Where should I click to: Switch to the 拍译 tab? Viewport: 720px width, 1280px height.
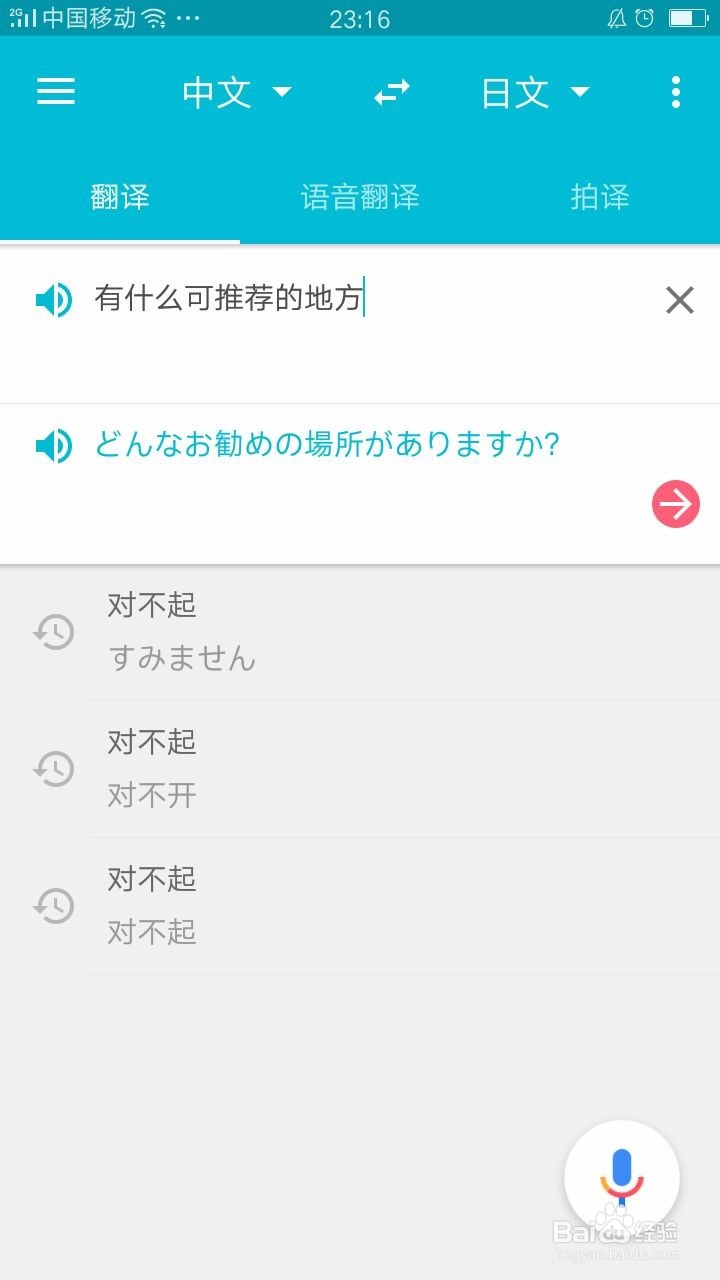(x=600, y=198)
